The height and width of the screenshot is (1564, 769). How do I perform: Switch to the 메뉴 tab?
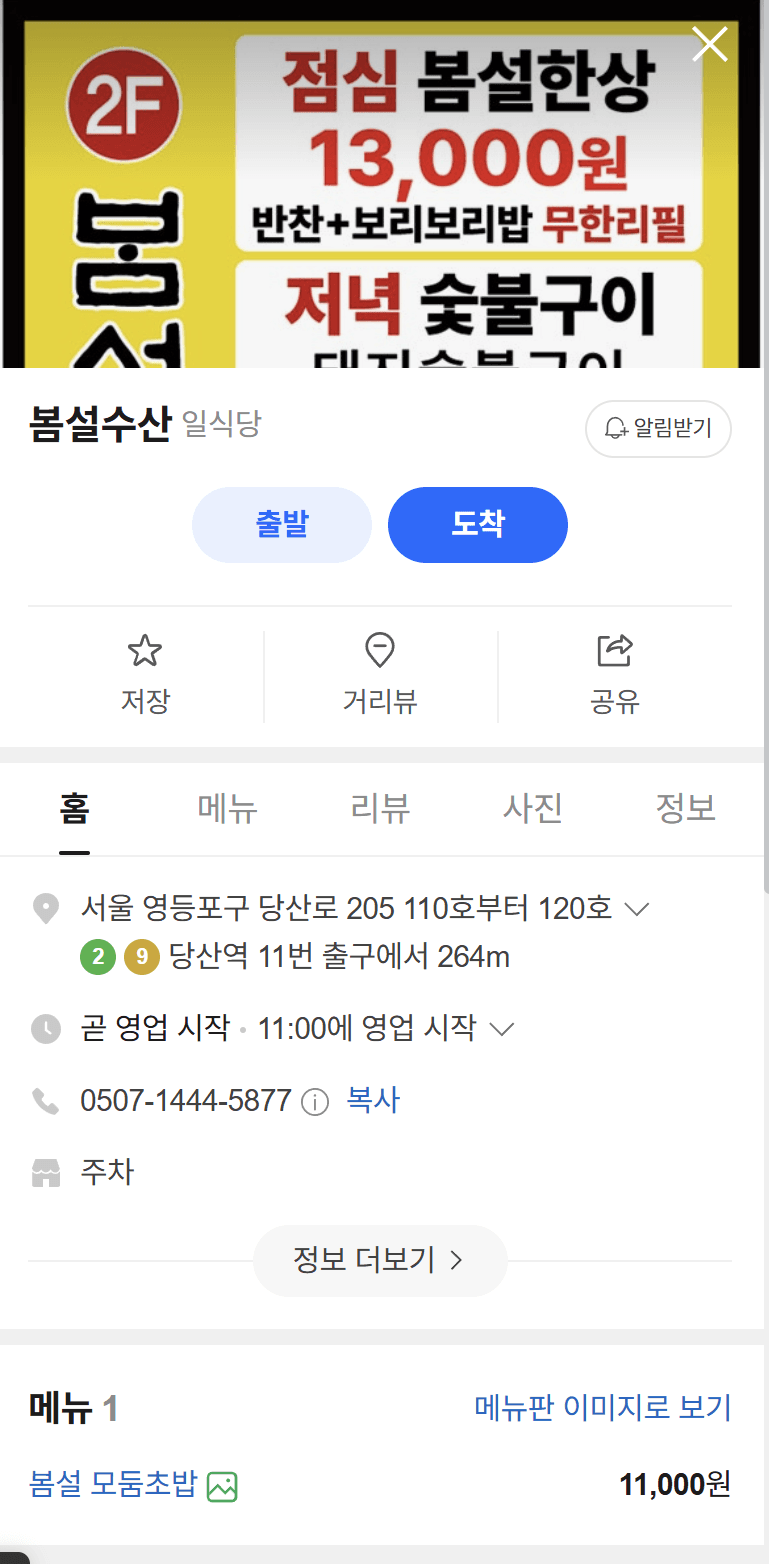point(227,809)
